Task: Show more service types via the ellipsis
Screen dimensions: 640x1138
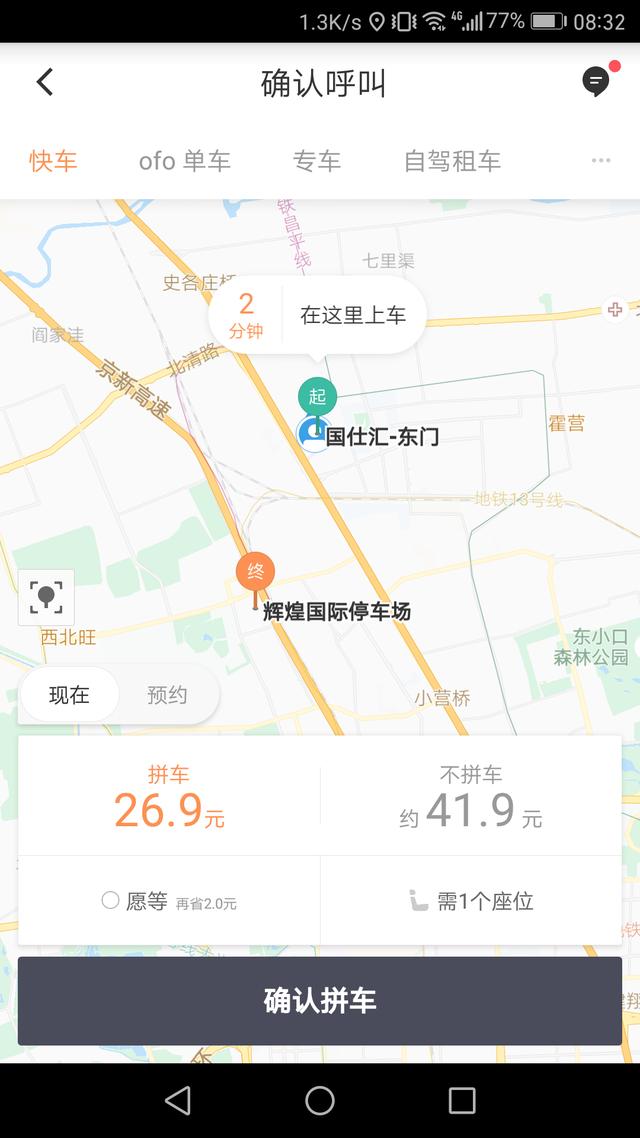Action: (601, 160)
